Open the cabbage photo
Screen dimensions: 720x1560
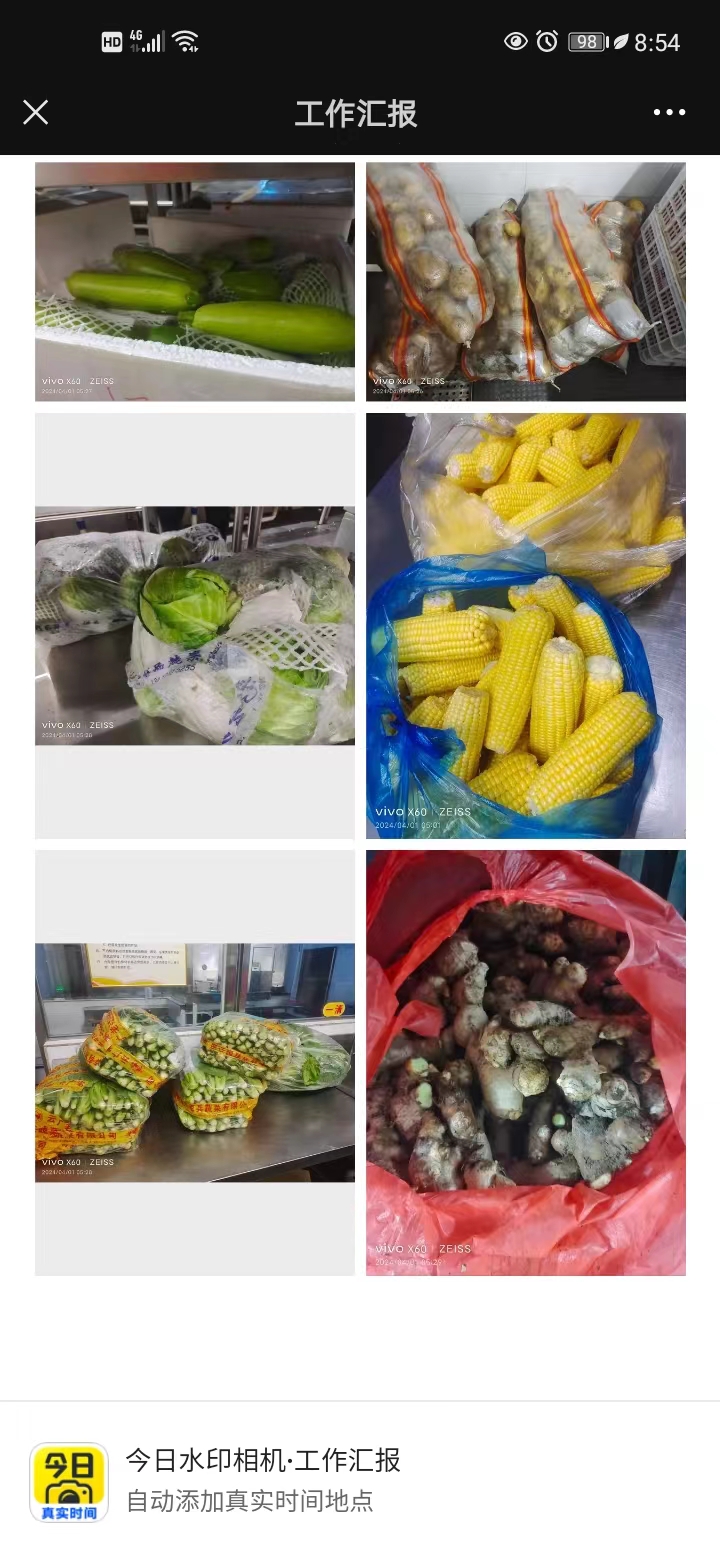[x=195, y=626]
